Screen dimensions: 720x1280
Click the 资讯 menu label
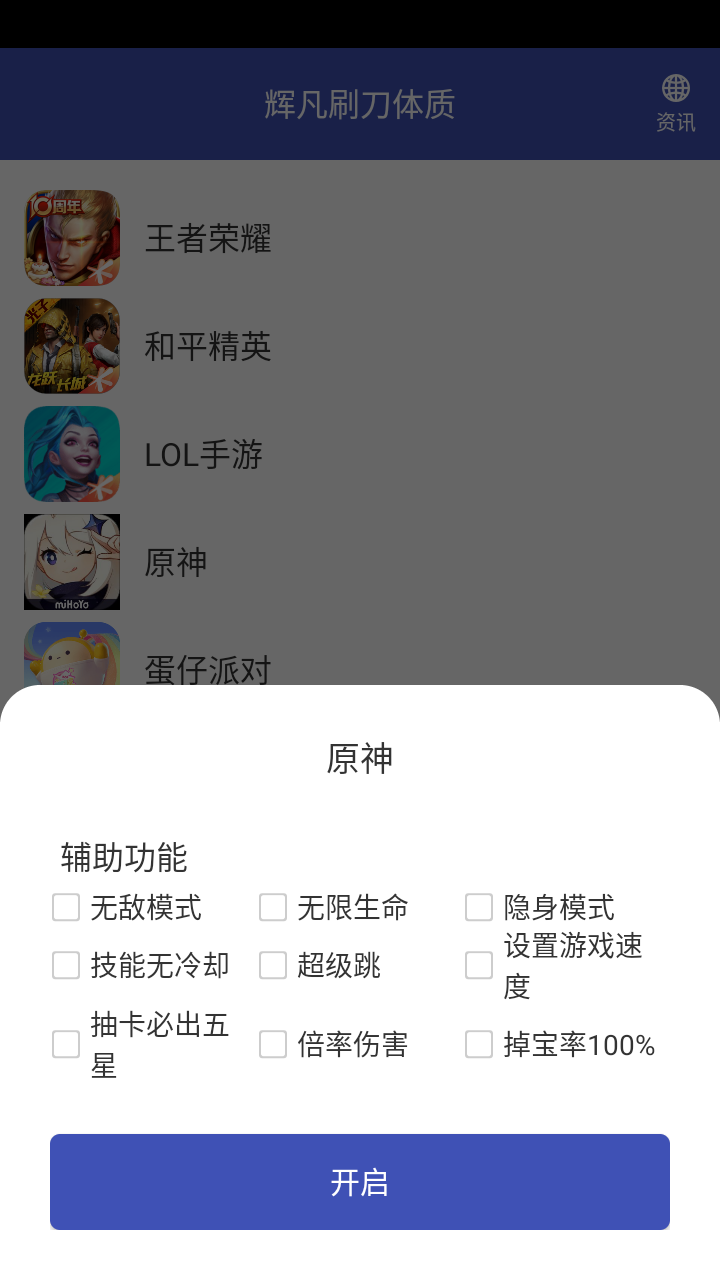click(x=676, y=124)
